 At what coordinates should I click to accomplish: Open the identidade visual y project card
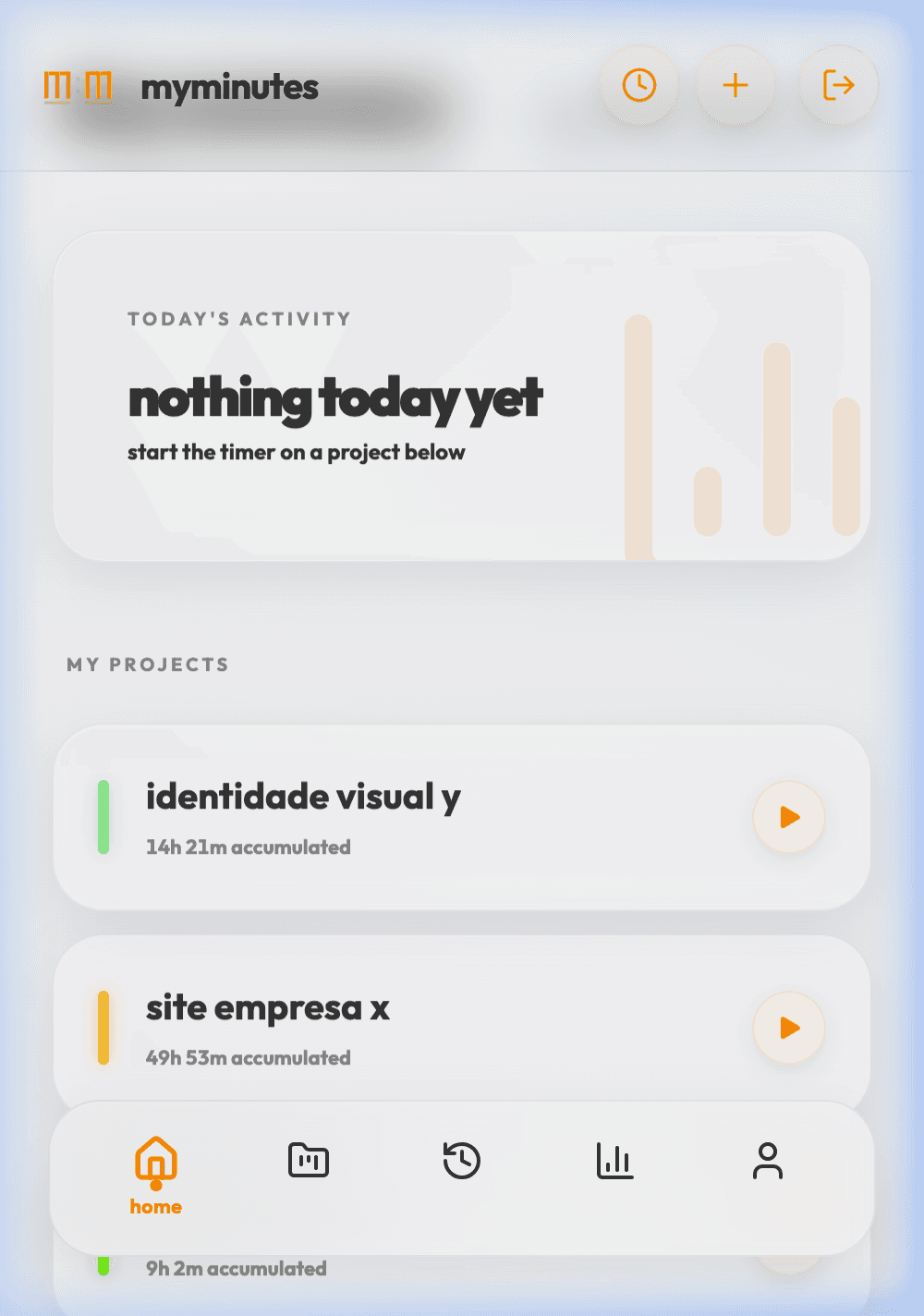[x=416, y=817]
